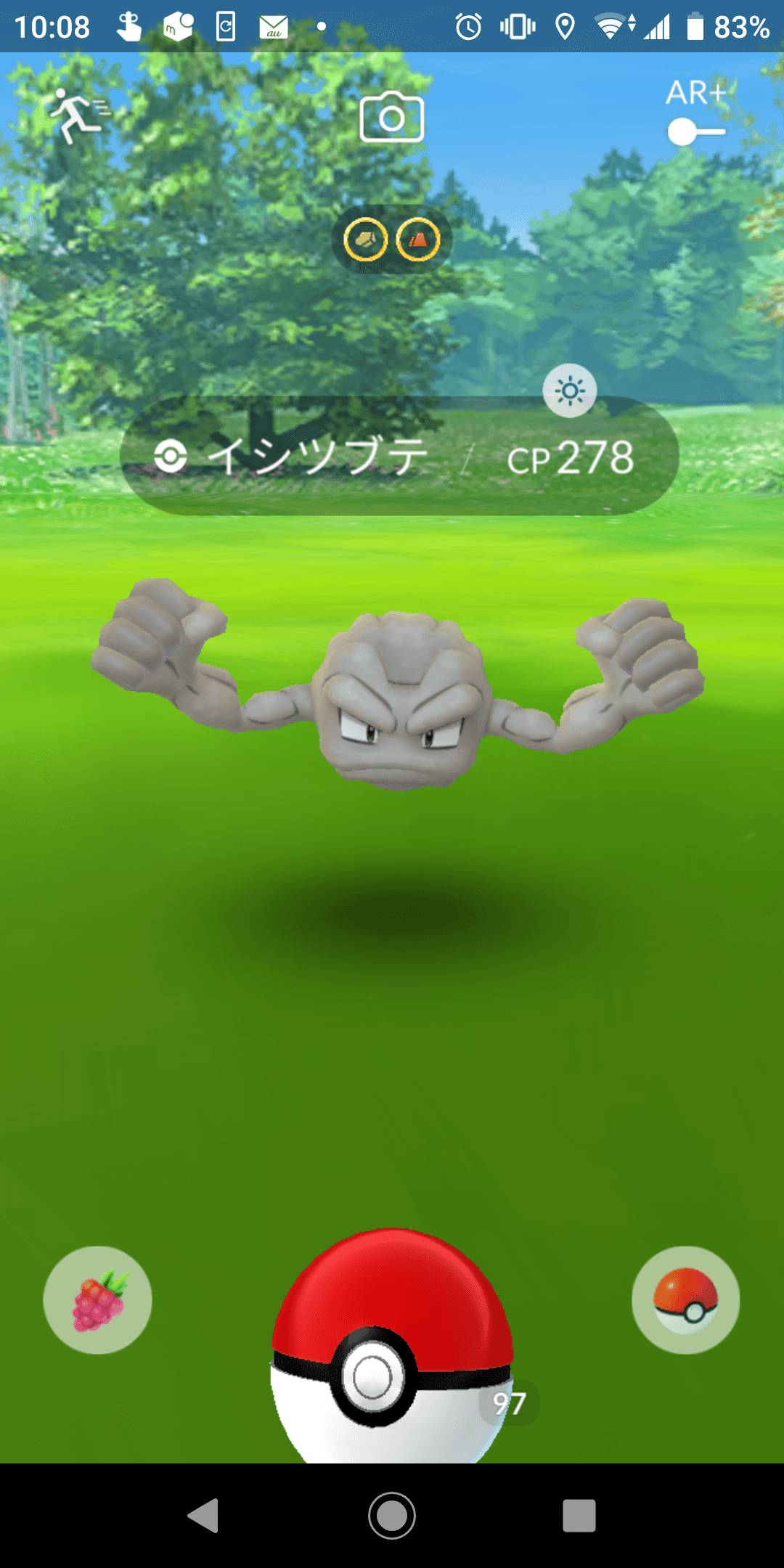Open the Poké Ball selection button
Screen dimensions: 784x1568
coord(685,1299)
